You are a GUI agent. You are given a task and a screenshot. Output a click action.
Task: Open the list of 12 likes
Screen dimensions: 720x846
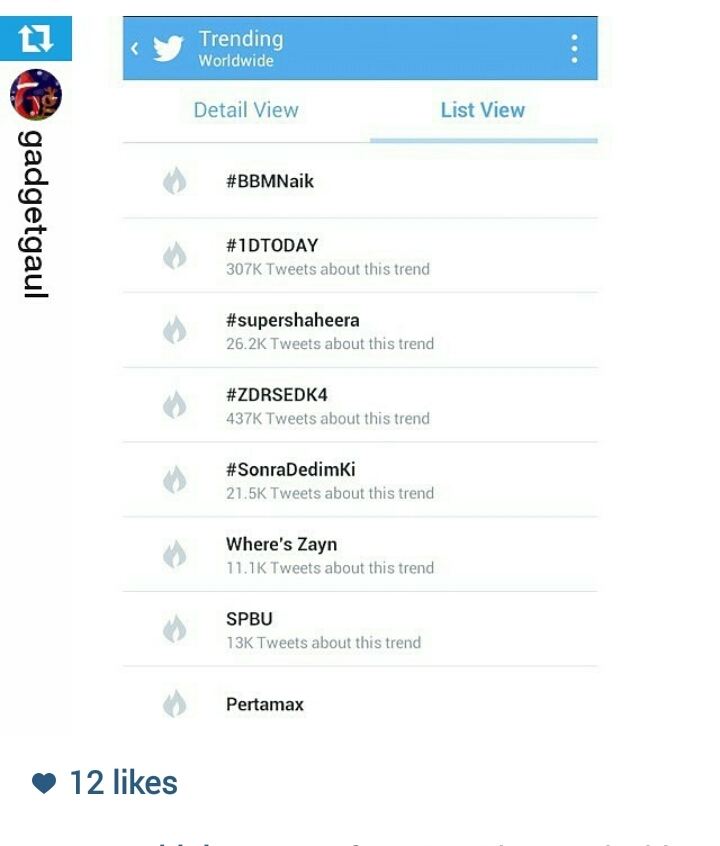(122, 782)
